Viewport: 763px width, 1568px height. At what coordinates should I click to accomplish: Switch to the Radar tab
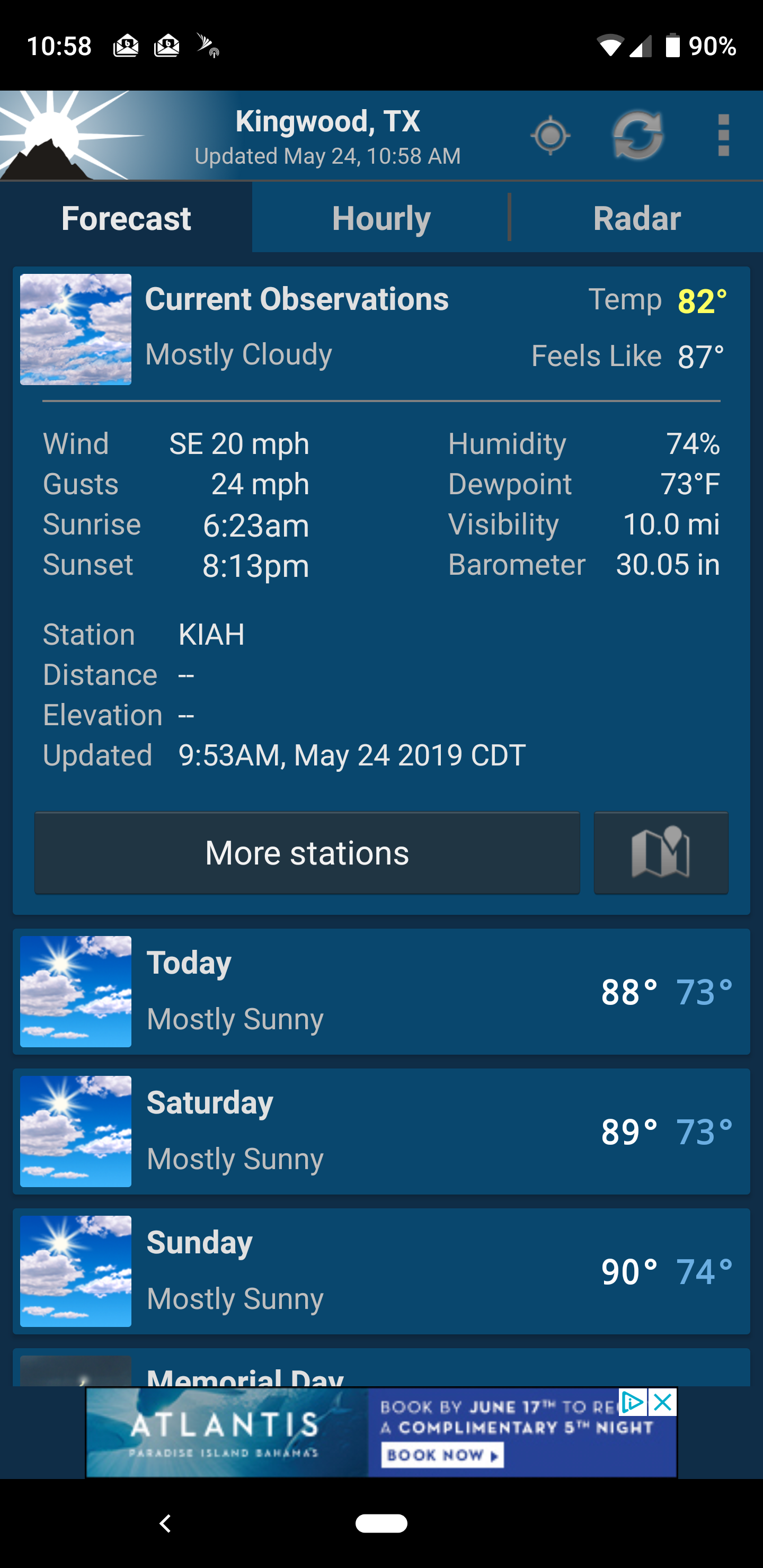point(636,219)
